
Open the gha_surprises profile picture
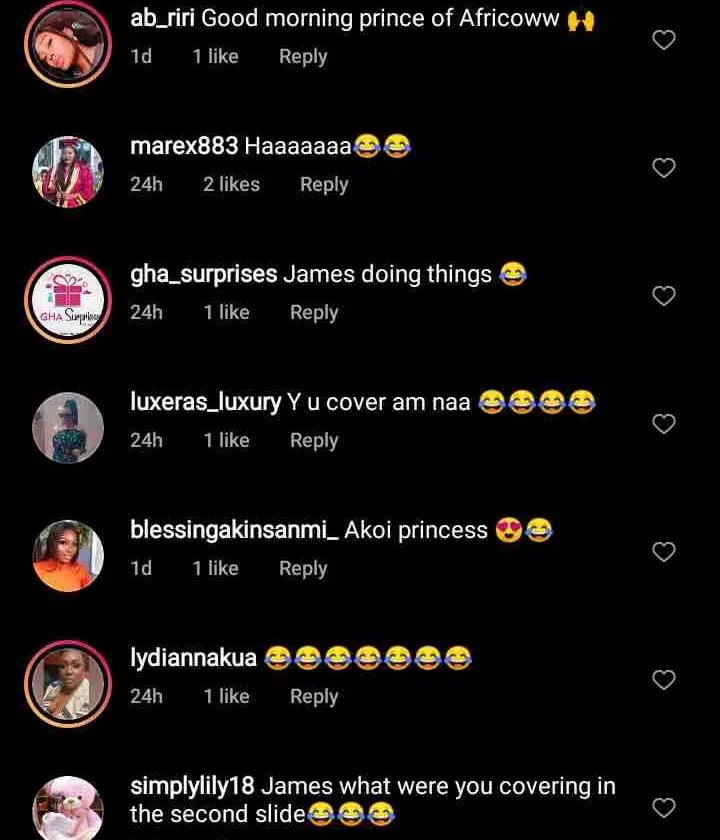click(x=68, y=300)
